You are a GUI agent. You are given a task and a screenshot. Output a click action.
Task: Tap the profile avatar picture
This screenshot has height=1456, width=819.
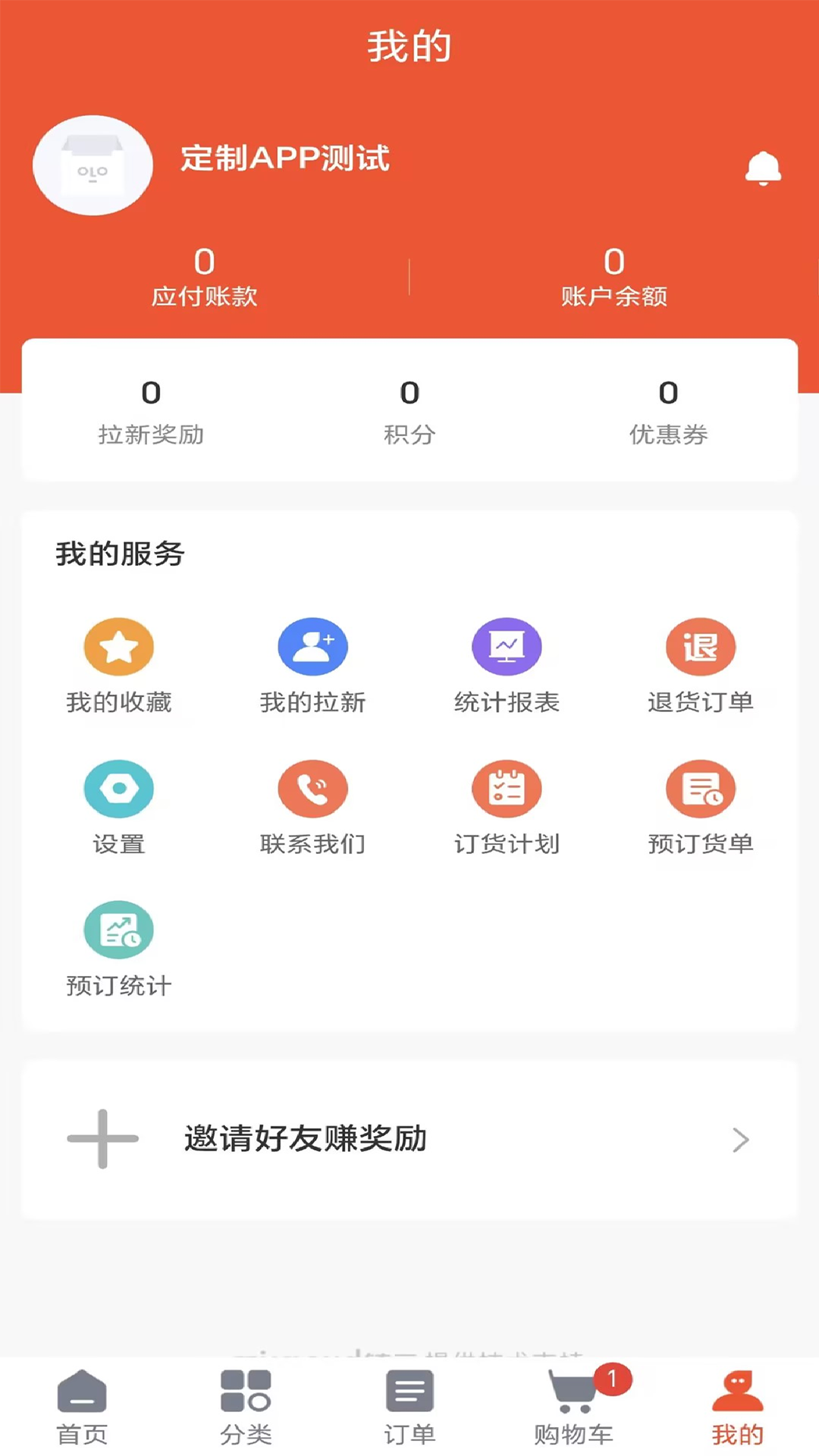click(93, 165)
